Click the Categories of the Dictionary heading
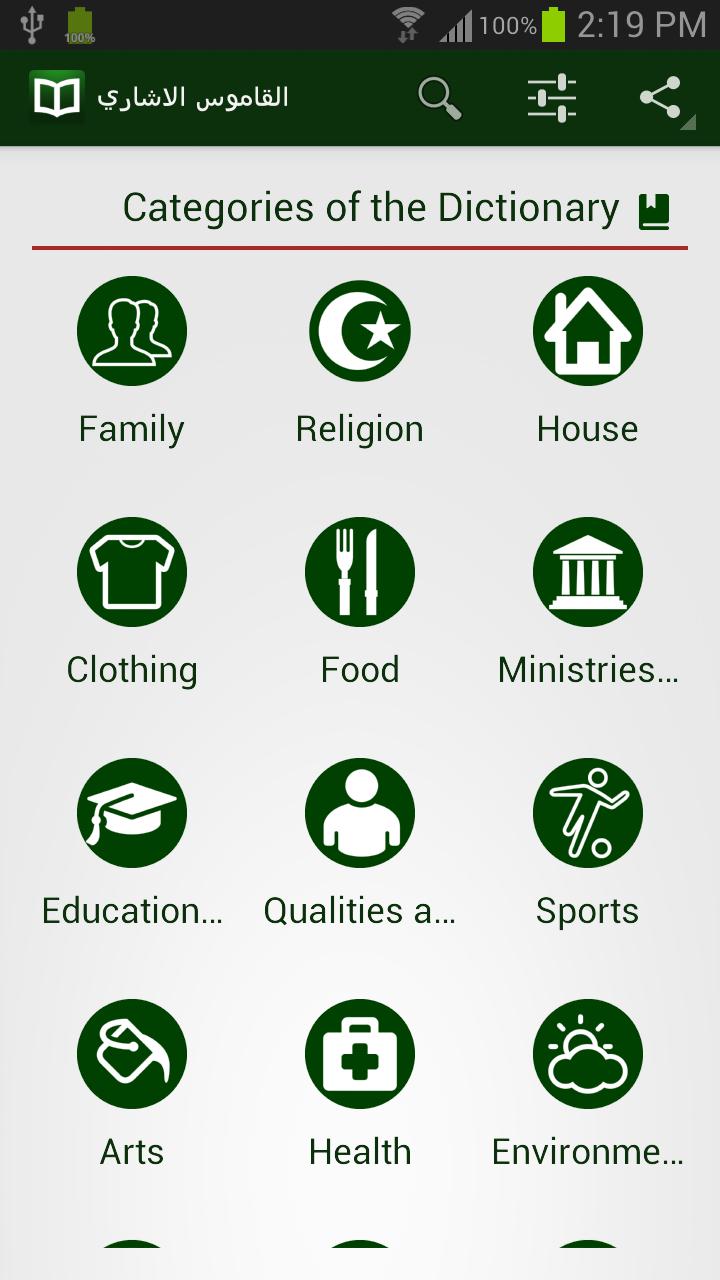The image size is (720, 1280). click(x=370, y=207)
